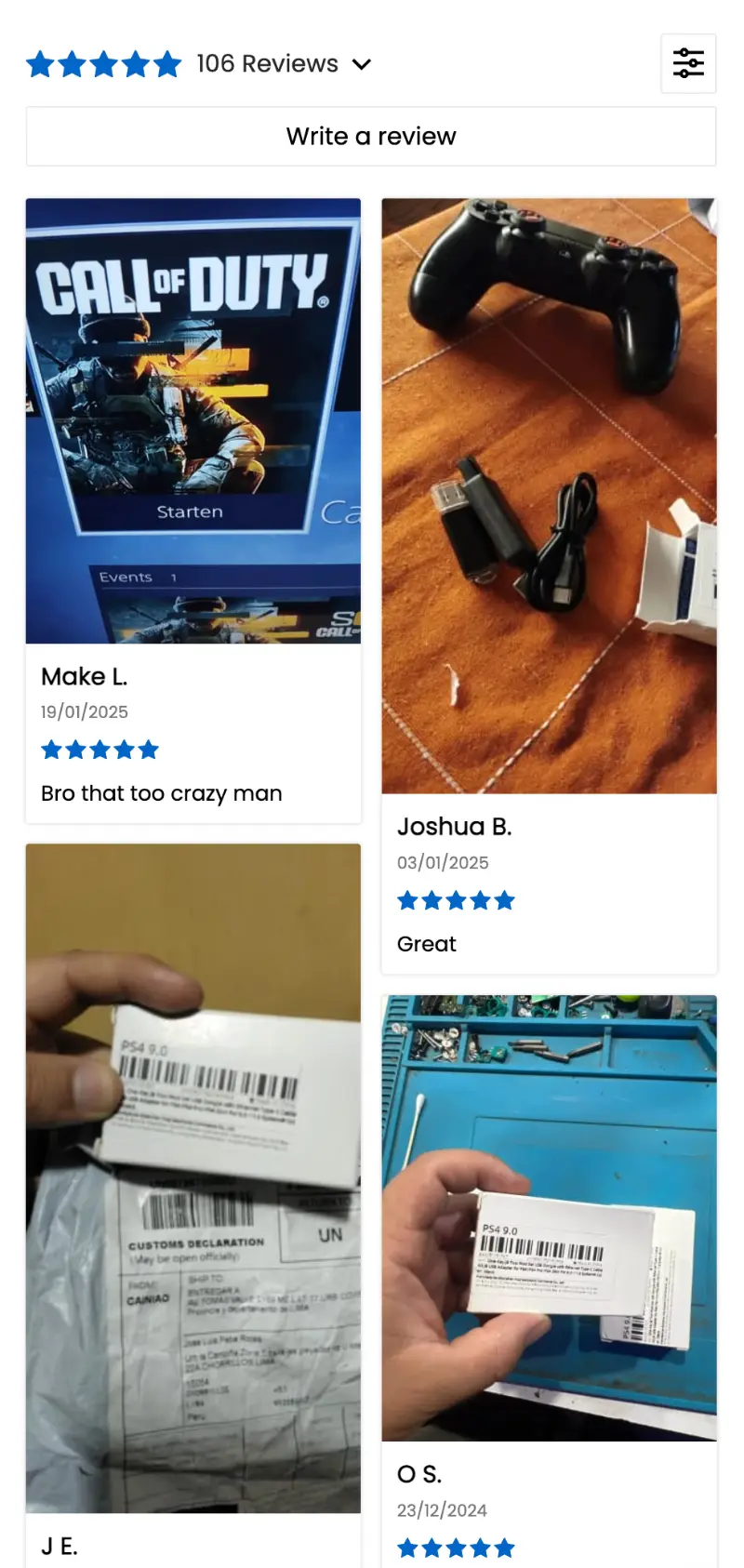Open Make L.'s Call of Duty review photo
The height and width of the screenshot is (1568, 744).
pyautogui.click(x=193, y=420)
